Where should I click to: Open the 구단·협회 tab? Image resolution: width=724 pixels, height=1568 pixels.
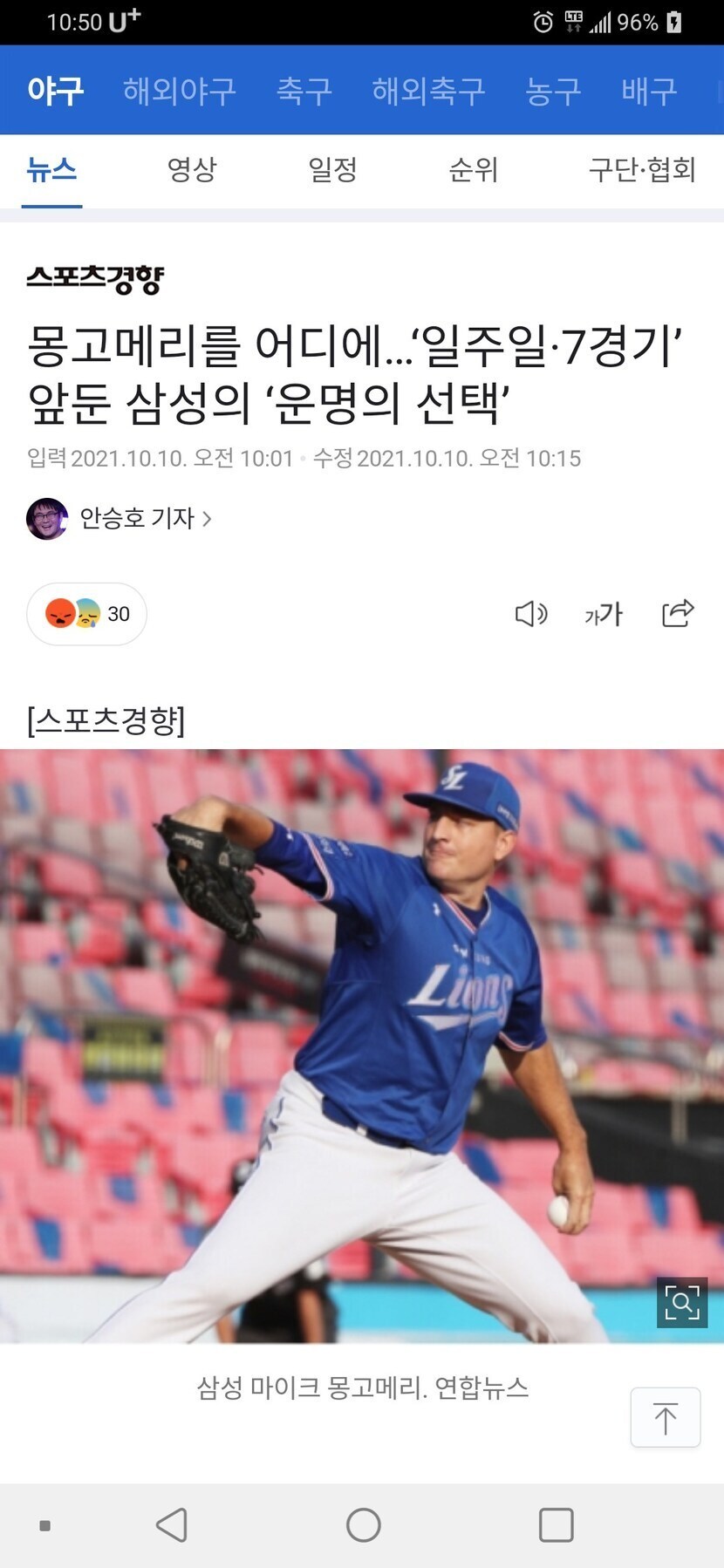point(642,169)
